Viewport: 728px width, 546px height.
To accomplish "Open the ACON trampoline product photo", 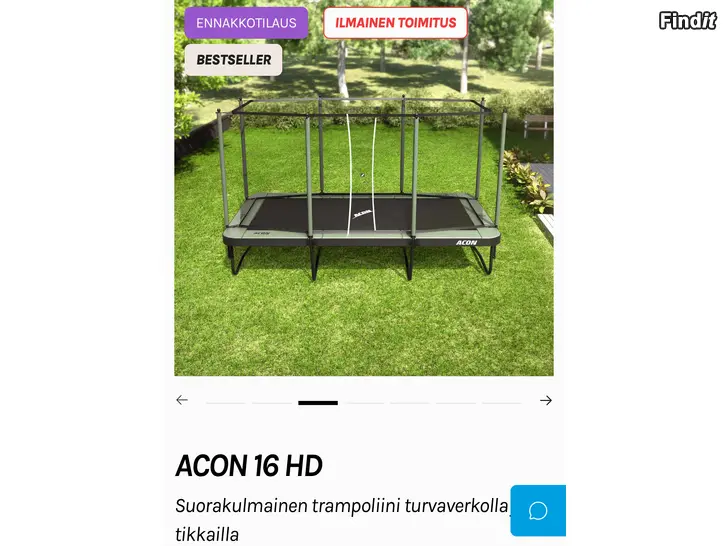I will pyautogui.click(x=363, y=220).
